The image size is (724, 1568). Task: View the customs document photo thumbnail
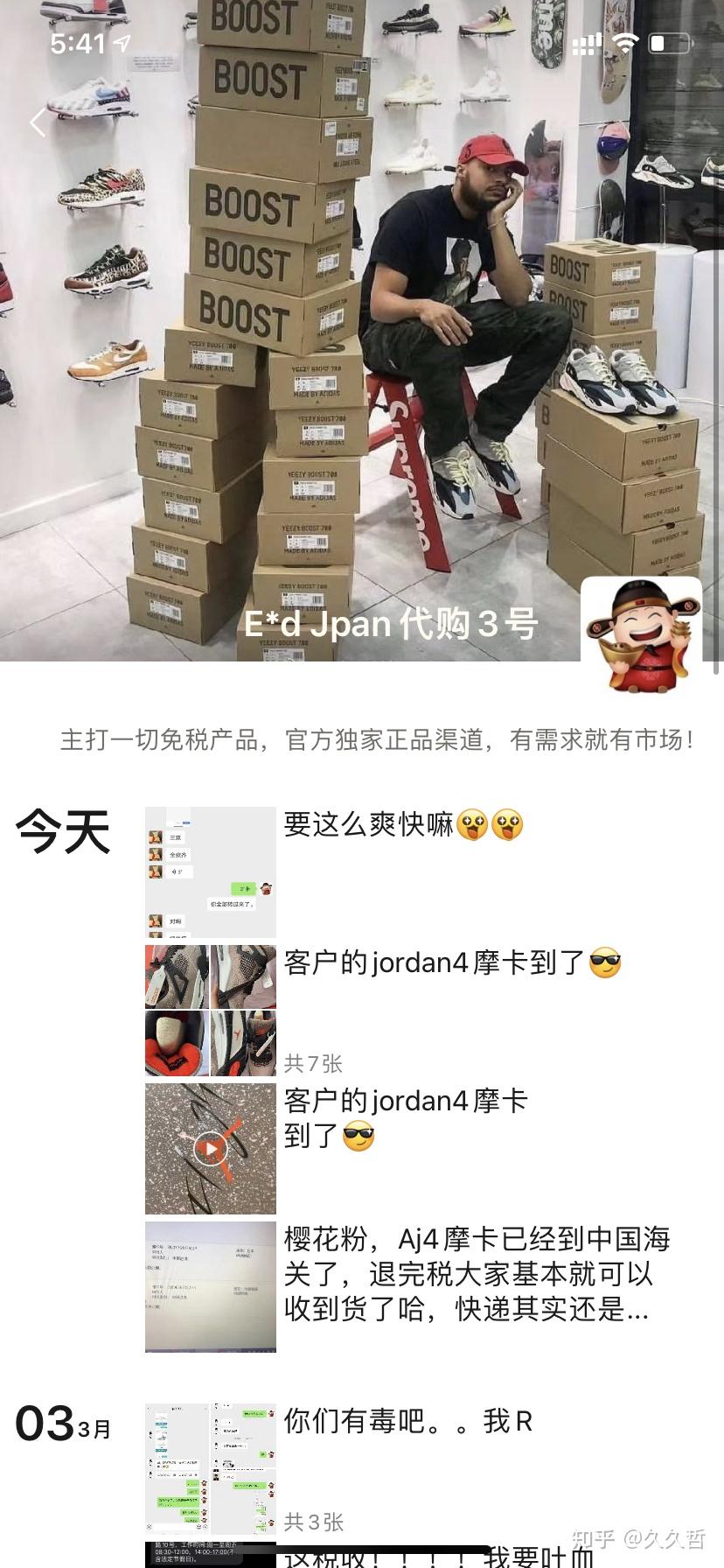click(x=211, y=1287)
